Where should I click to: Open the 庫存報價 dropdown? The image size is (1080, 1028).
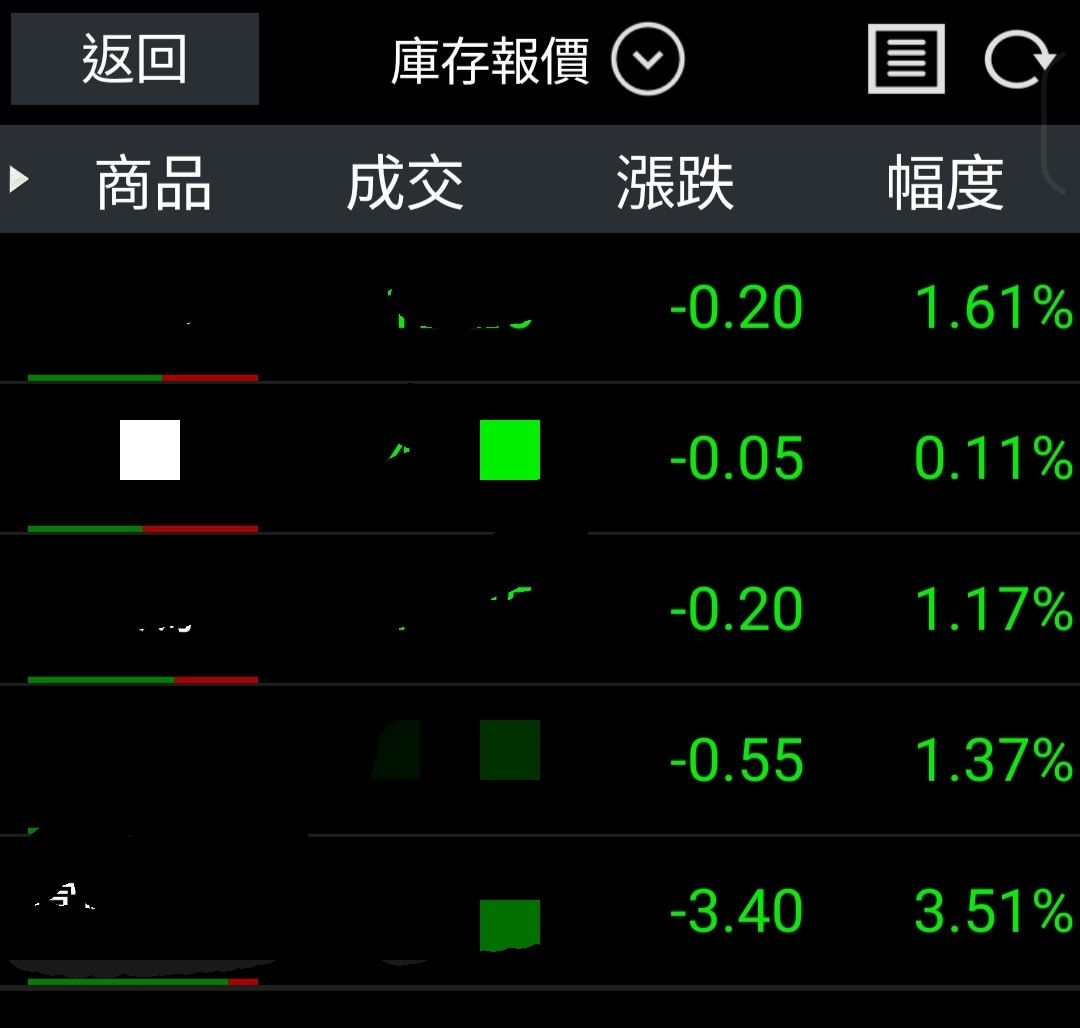[x=646, y=60]
